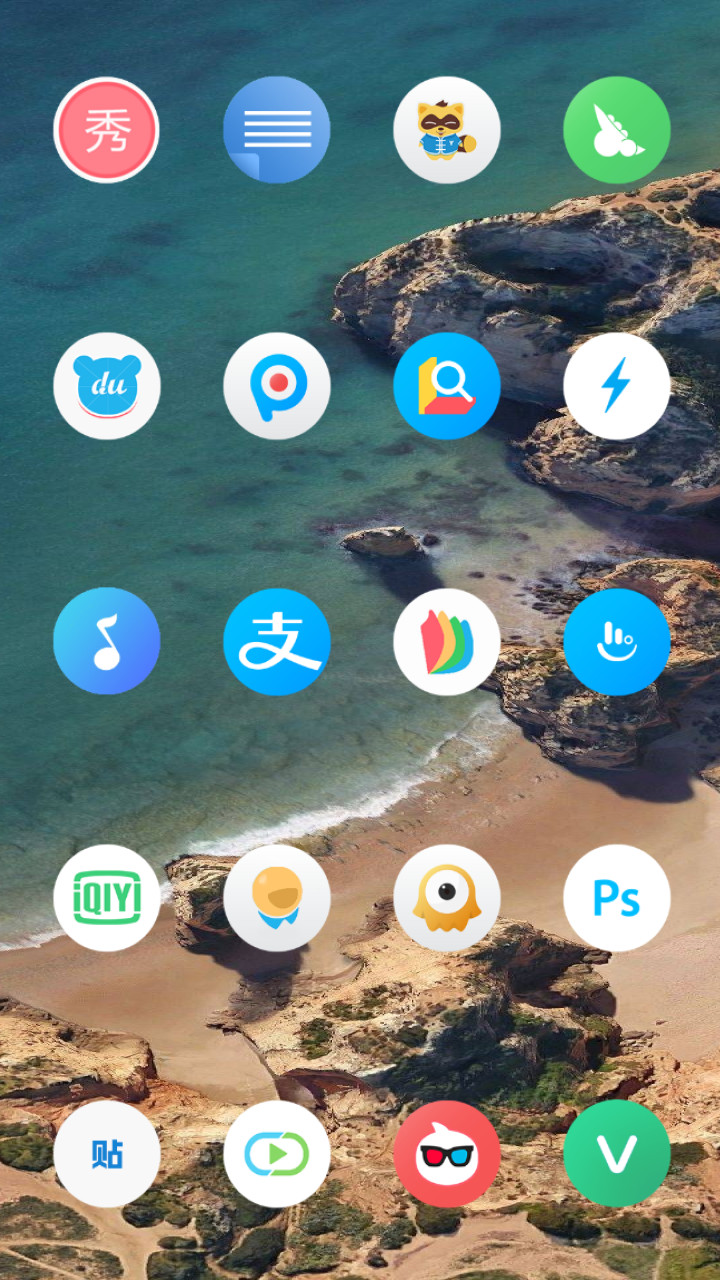
Task: Launch the blue document notes app
Action: point(277,130)
